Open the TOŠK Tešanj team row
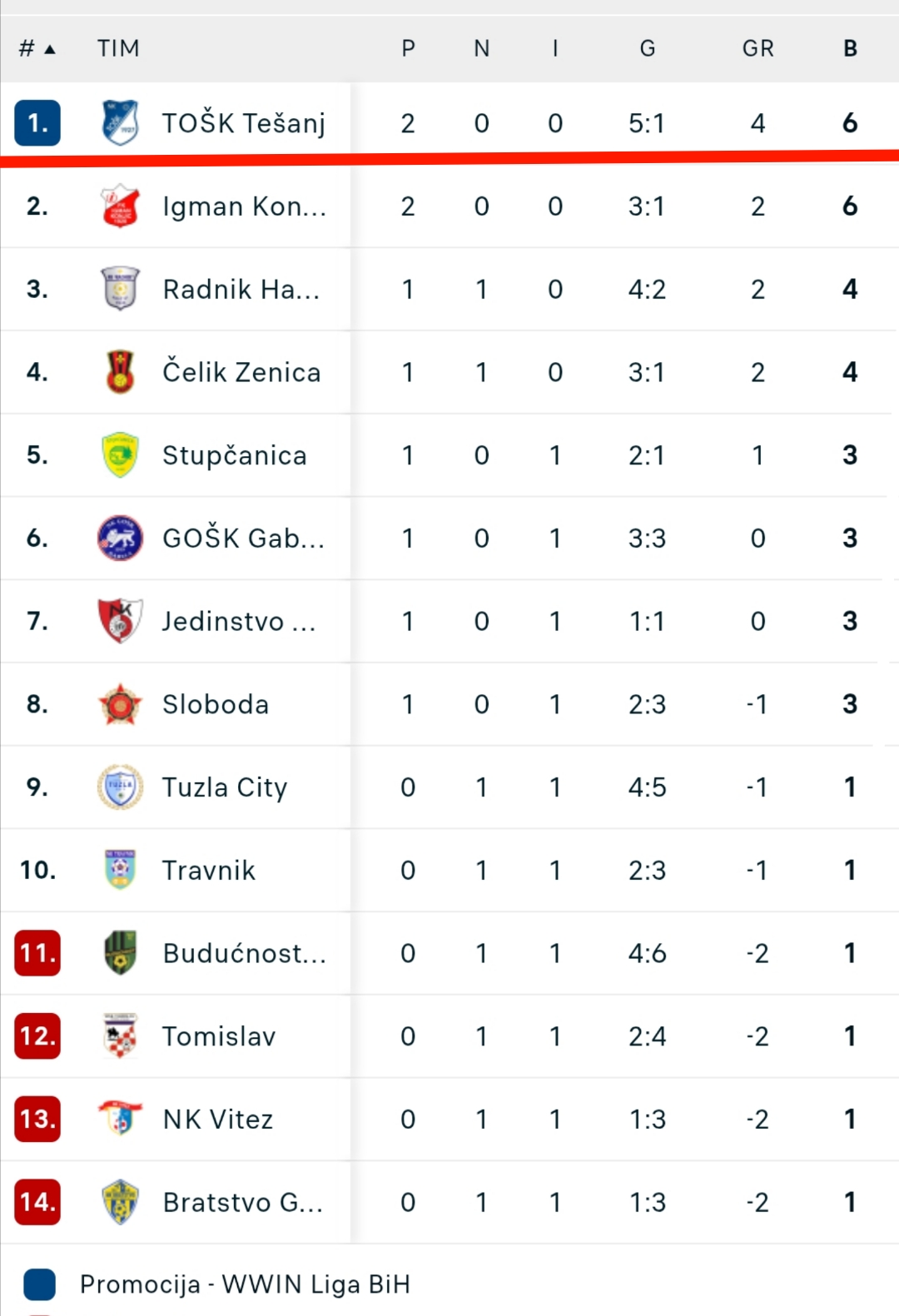This screenshot has width=899, height=1316. [243, 123]
